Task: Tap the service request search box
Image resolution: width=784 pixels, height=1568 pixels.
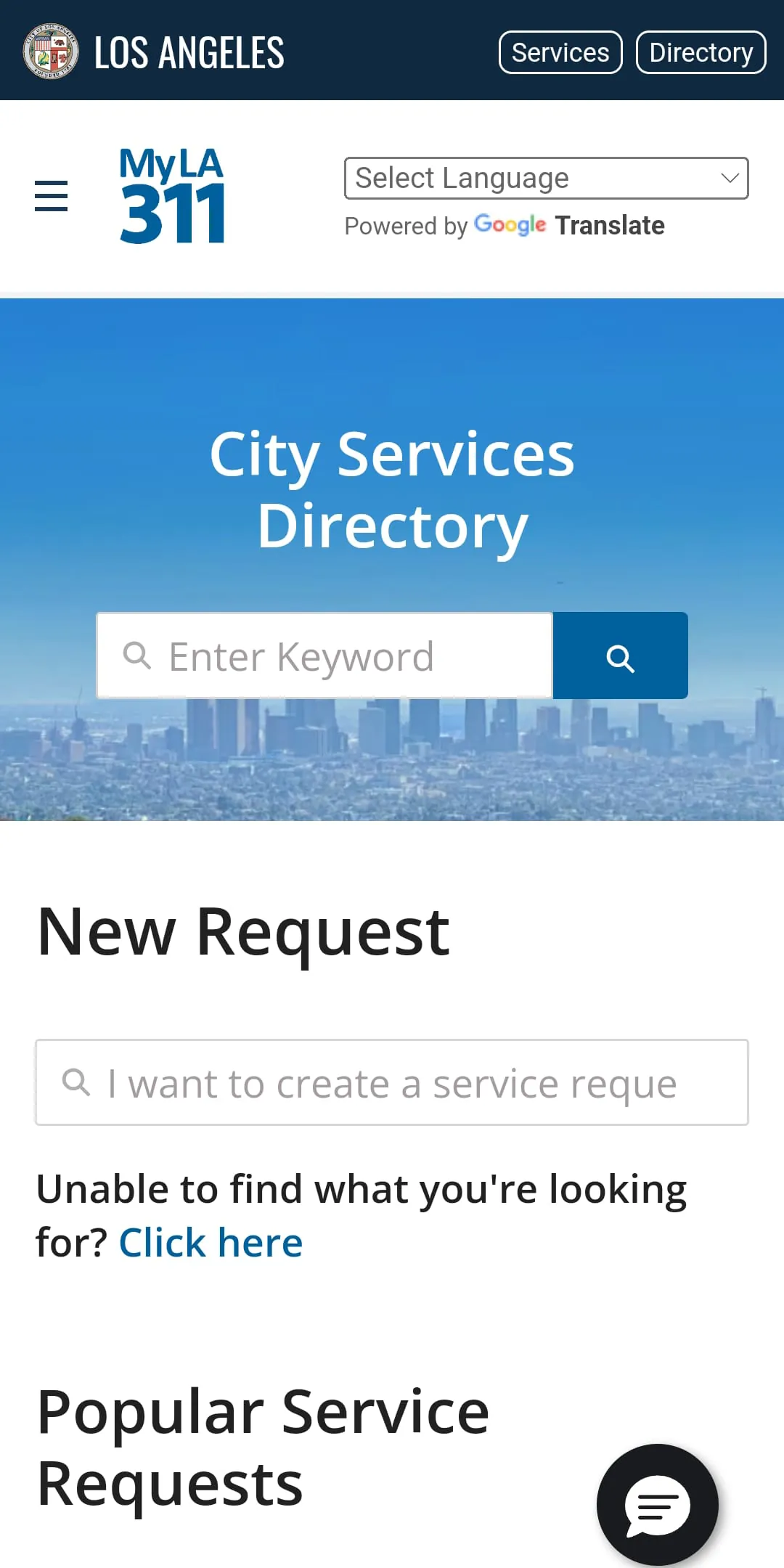Action: coord(392,1083)
